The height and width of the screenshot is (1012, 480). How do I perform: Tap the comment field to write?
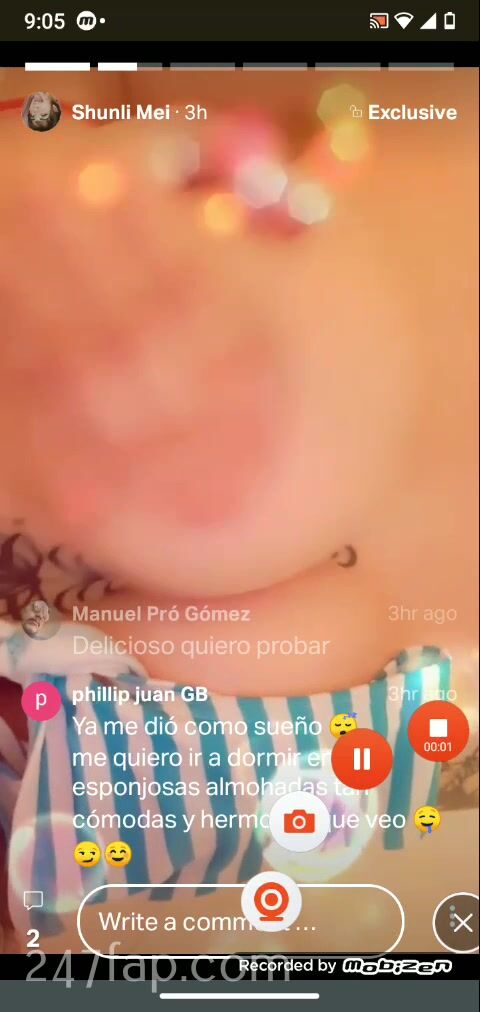tap(240, 921)
